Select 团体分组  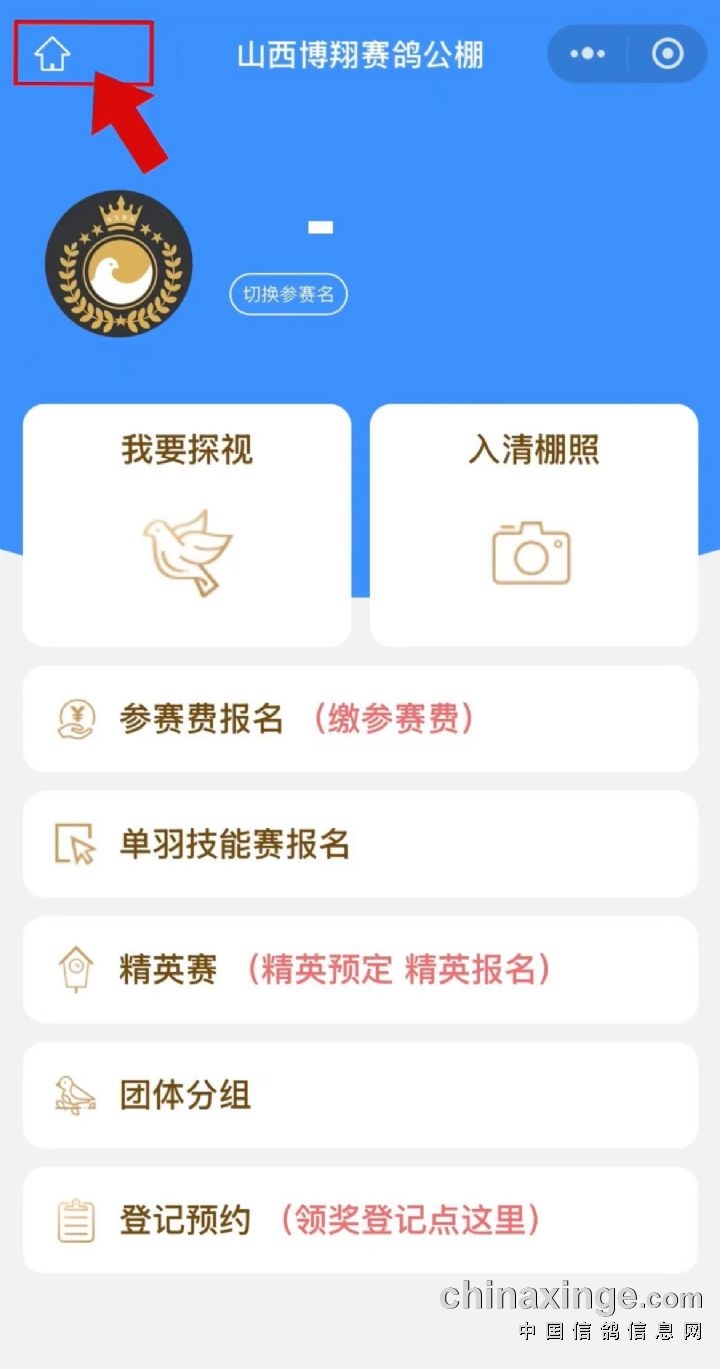coord(360,1095)
